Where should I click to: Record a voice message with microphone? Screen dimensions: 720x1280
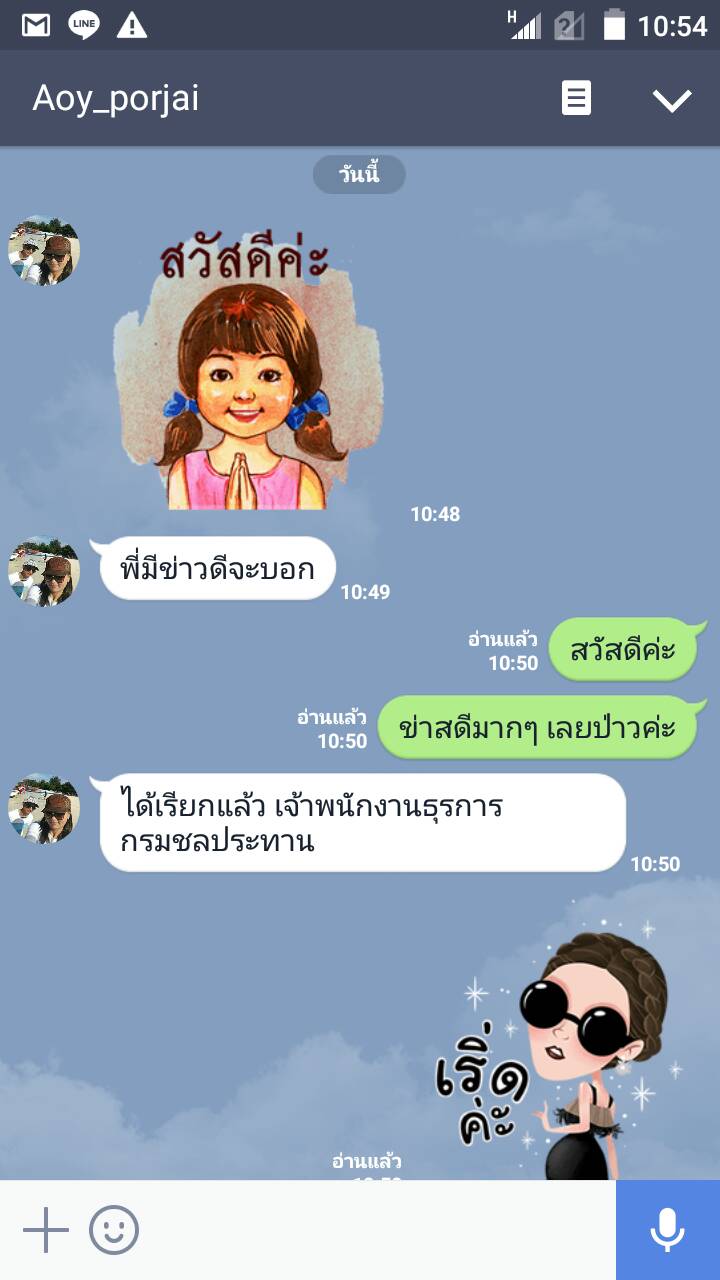(x=667, y=1230)
